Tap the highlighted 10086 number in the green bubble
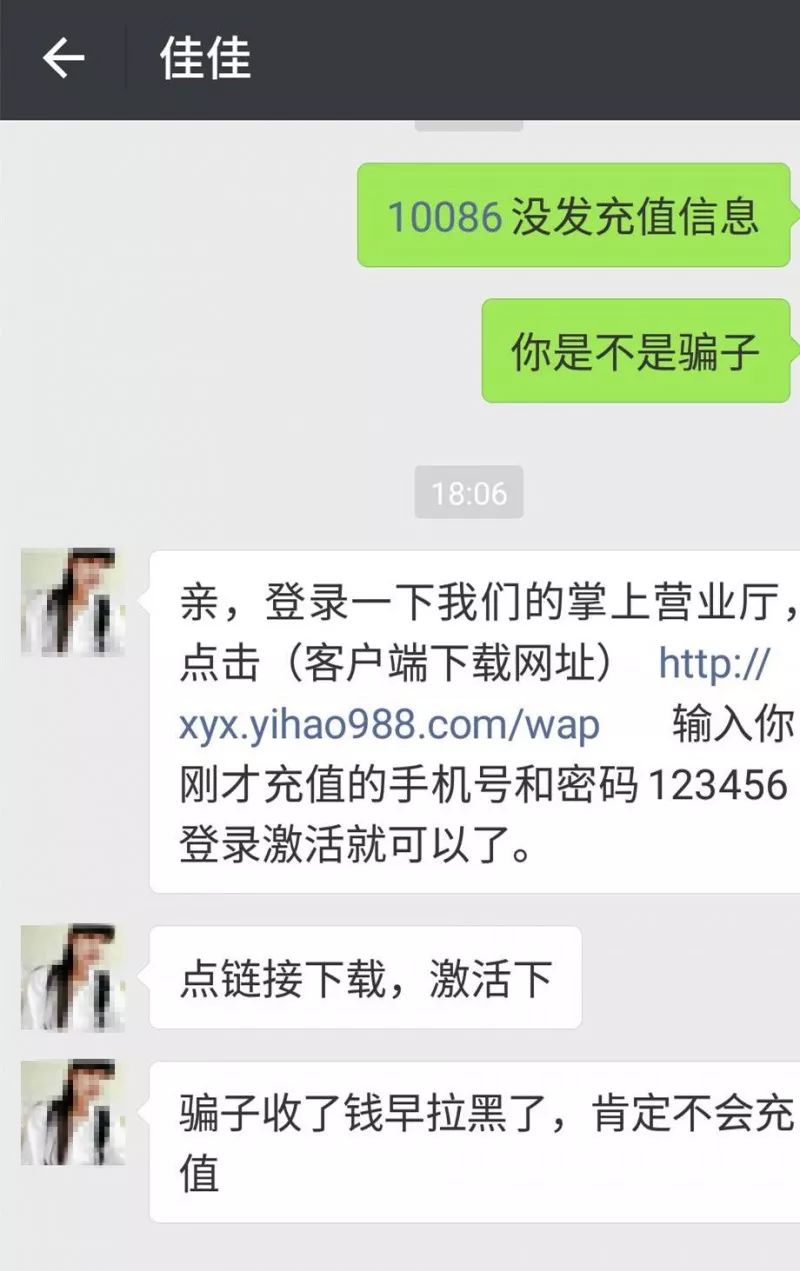800x1271 pixels. click(x=444, y=215)
